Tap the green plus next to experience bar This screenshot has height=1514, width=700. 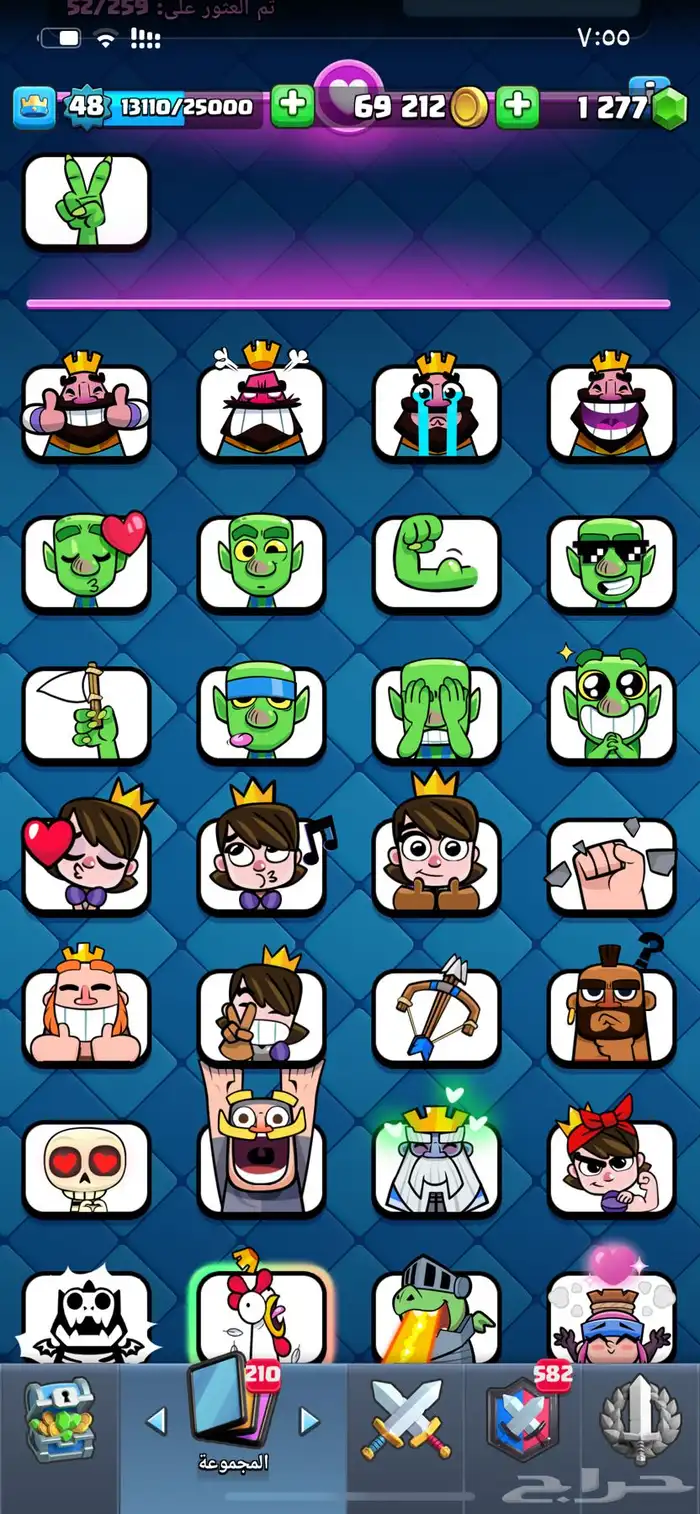[x=292, y=106]
